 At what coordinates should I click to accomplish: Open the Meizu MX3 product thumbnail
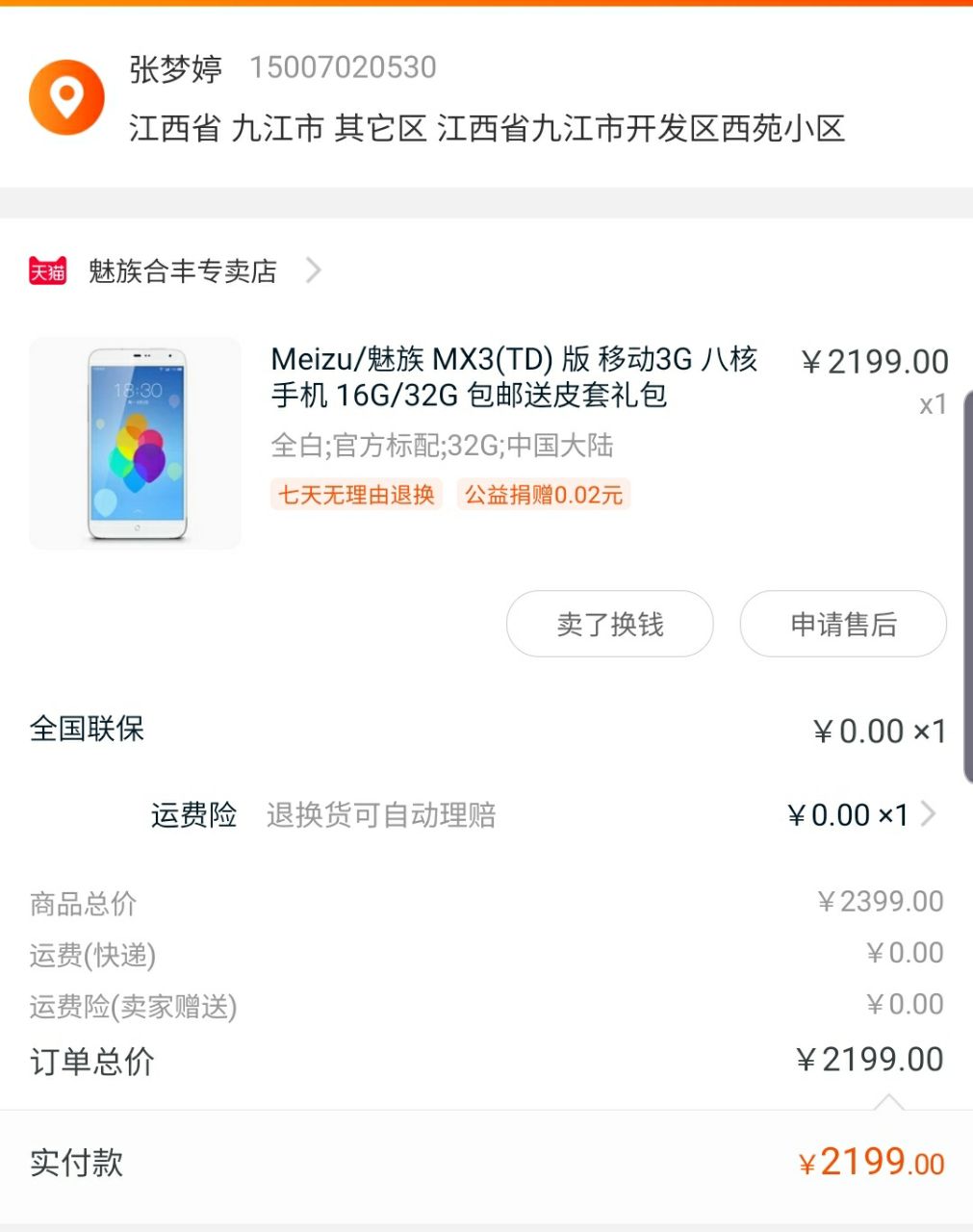point(136,444)
